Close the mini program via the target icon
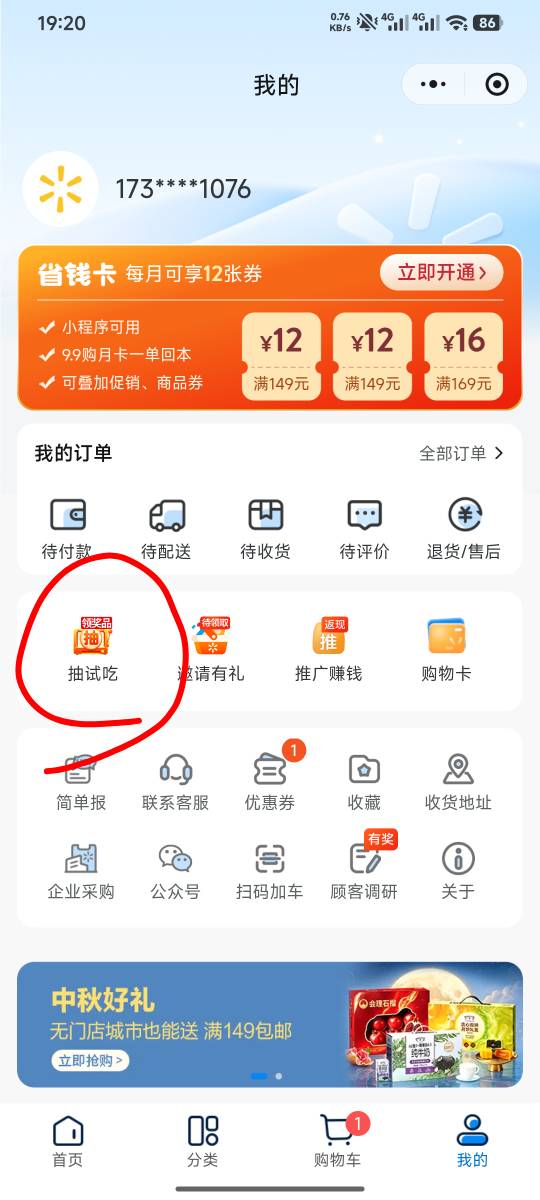540x1200 pixels. [x=497, y=85]
